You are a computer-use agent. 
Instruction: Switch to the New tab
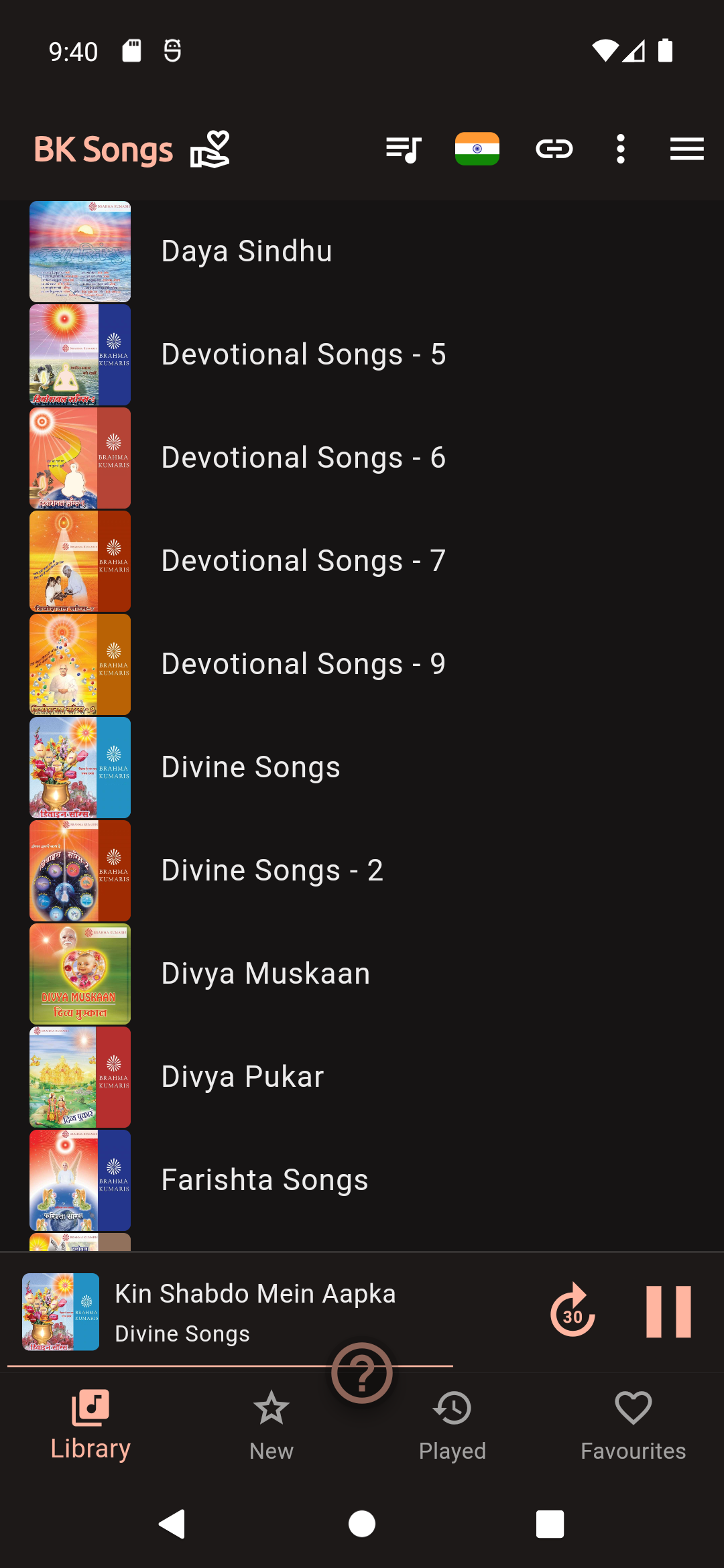click(x=271, y=1425)
